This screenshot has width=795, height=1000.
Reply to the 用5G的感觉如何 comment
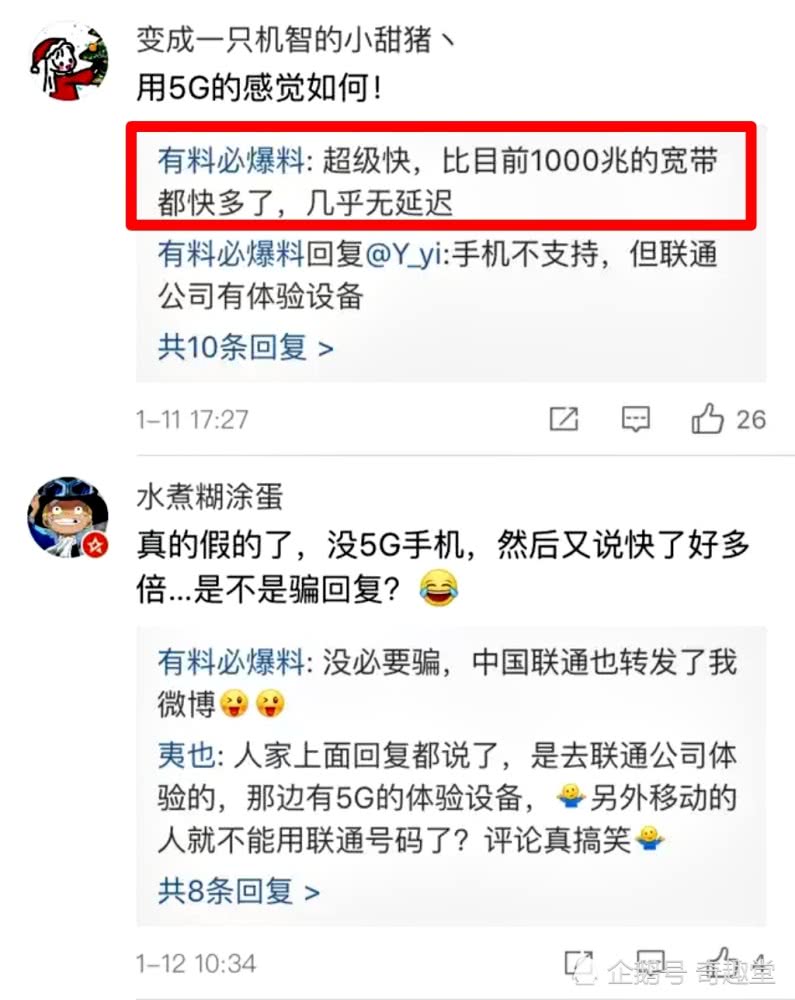(x=636, y=419)
